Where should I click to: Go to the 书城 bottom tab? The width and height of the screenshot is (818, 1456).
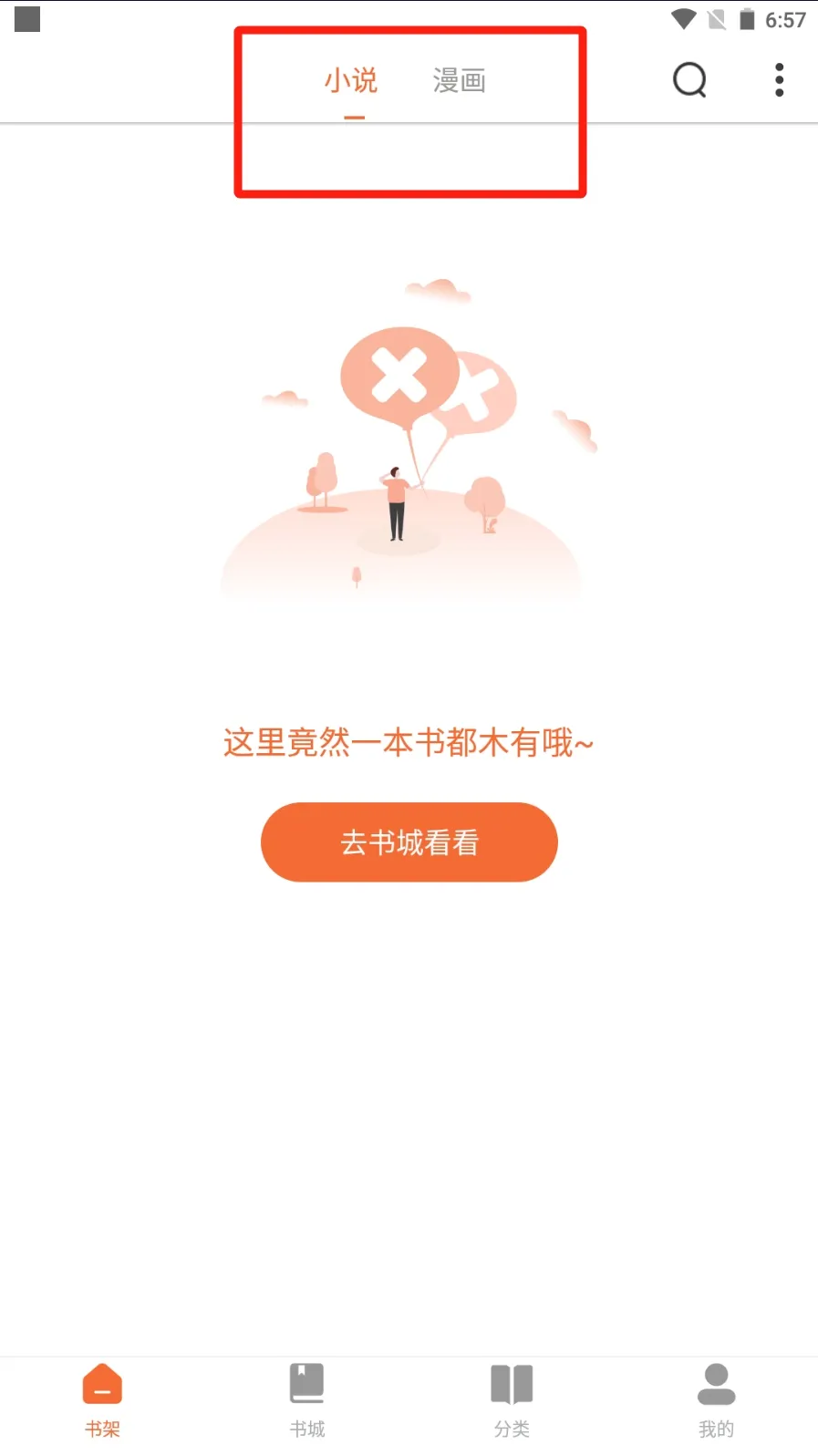pos(306,1399)
